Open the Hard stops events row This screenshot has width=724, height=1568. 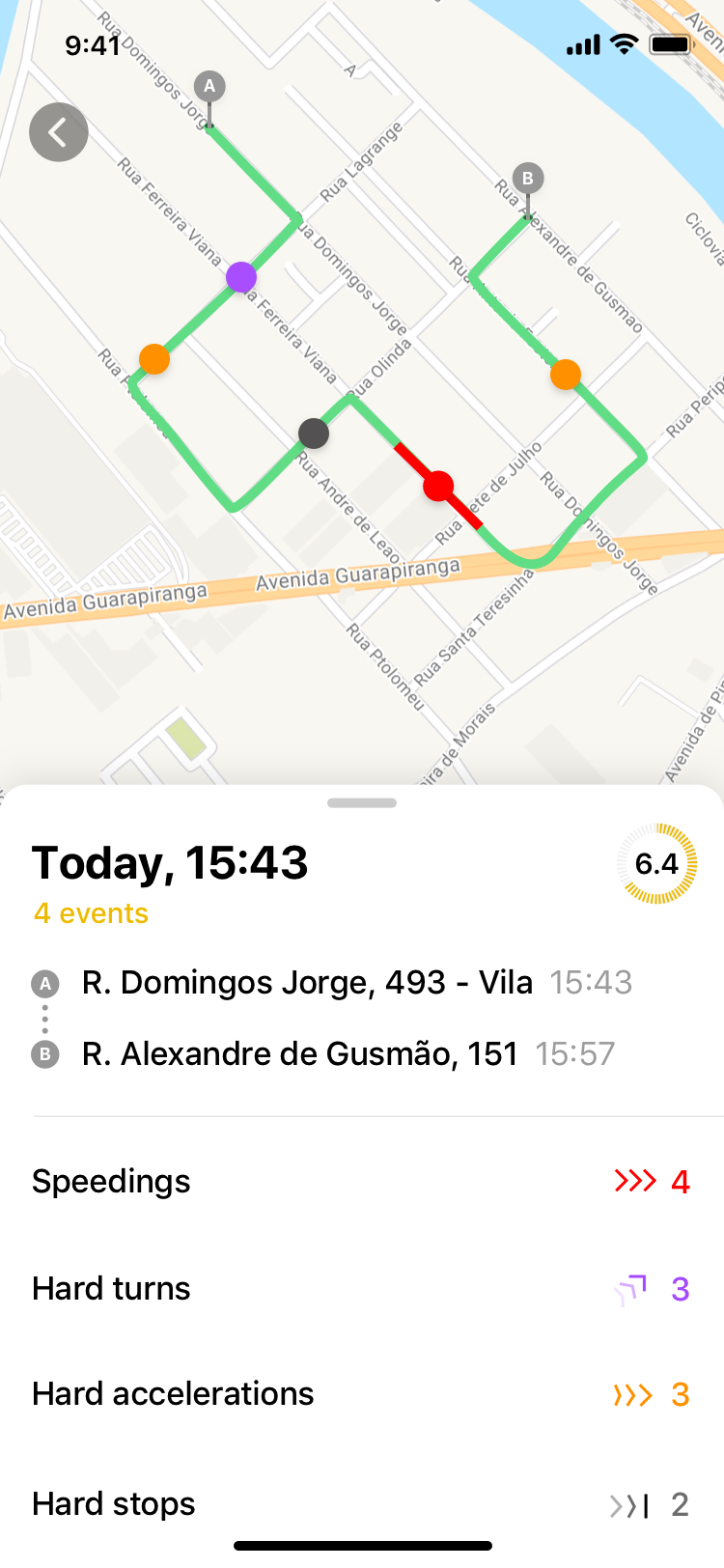click(x=361, y=1503)
